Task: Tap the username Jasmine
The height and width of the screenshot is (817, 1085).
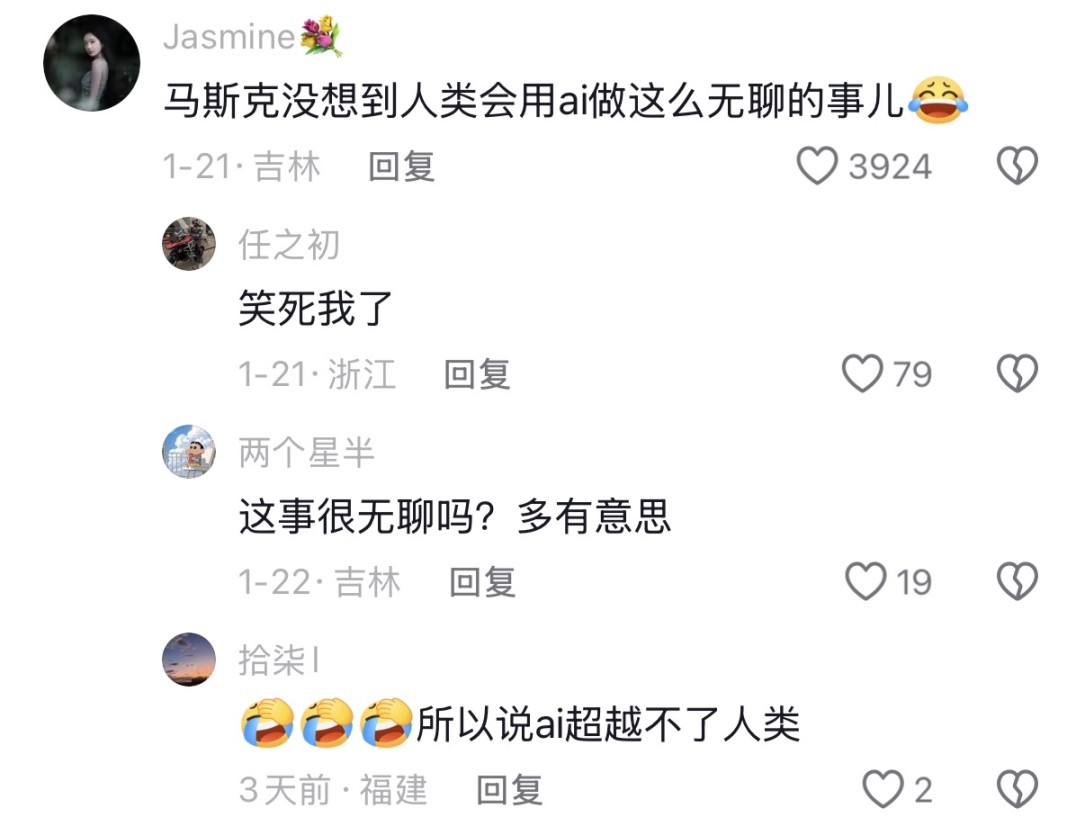Action: pos(230,37)
